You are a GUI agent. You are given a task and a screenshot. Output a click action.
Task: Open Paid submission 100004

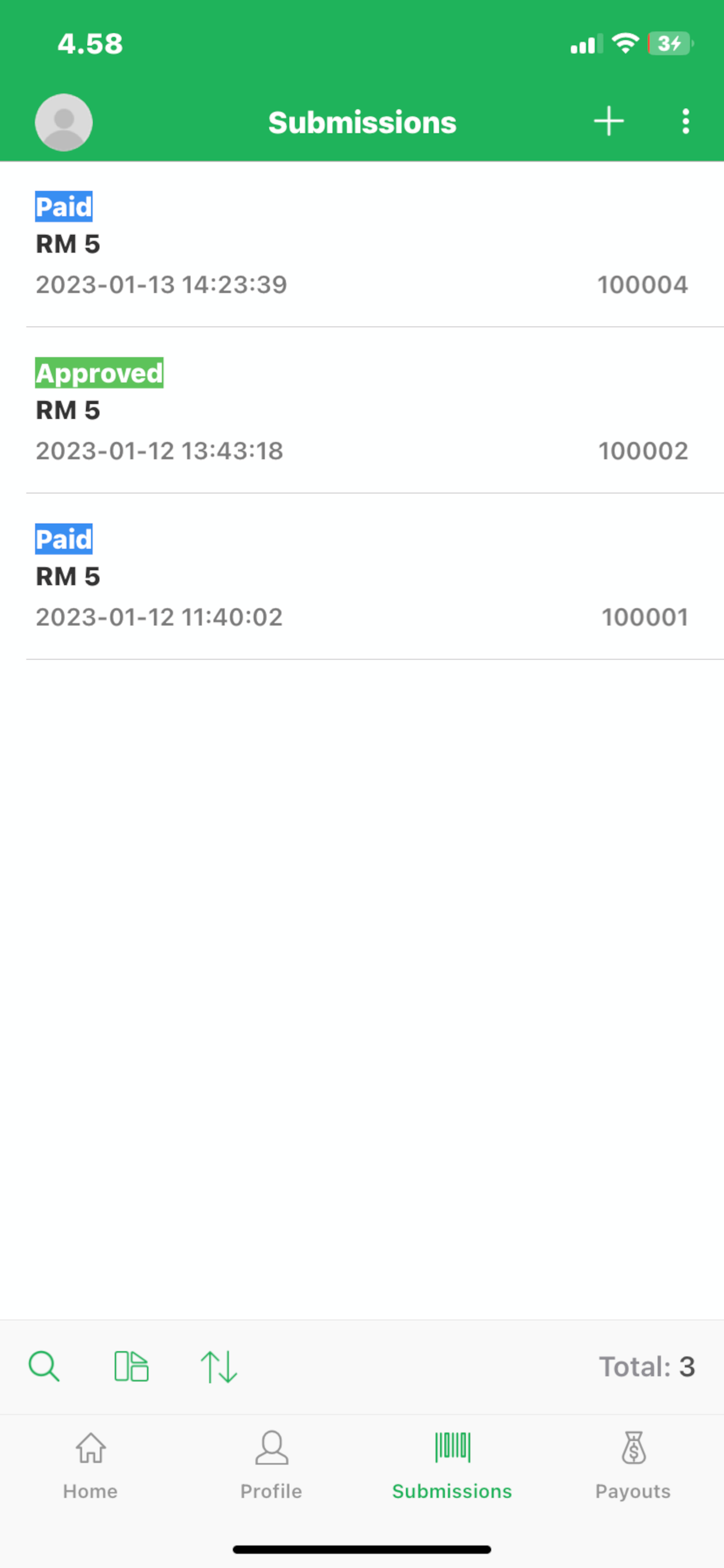(x=362, y=244)
